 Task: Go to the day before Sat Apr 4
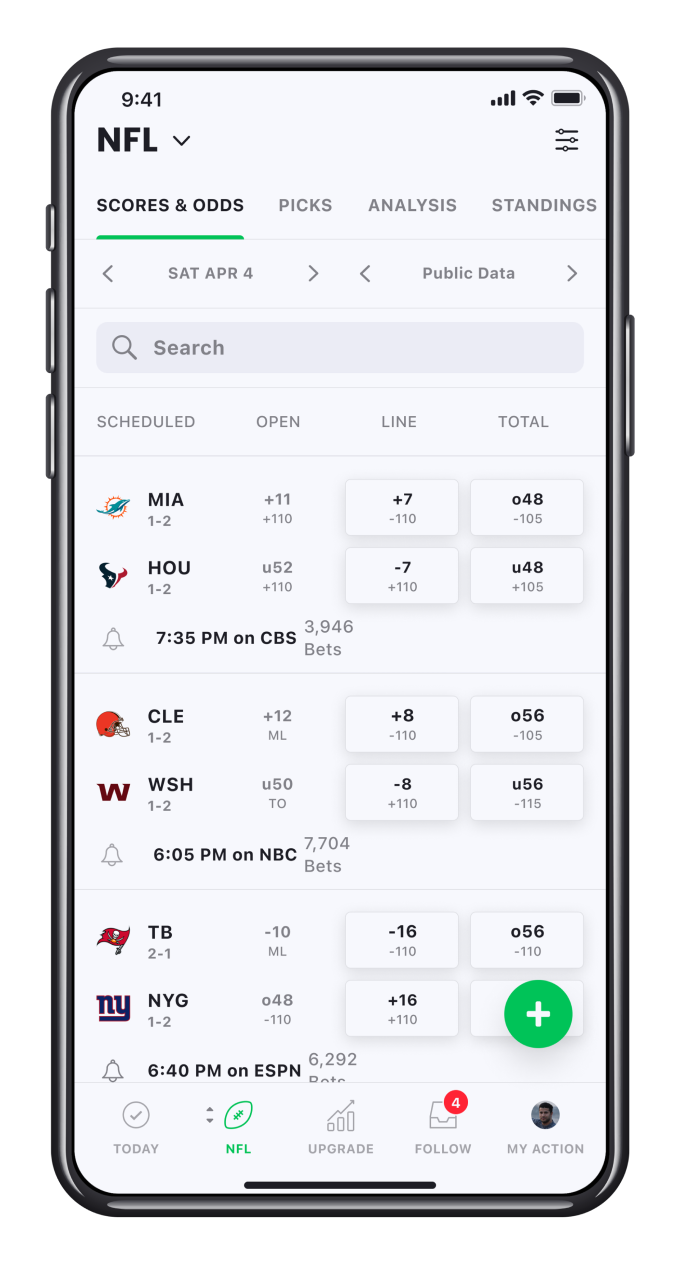(x=108, y=273)
